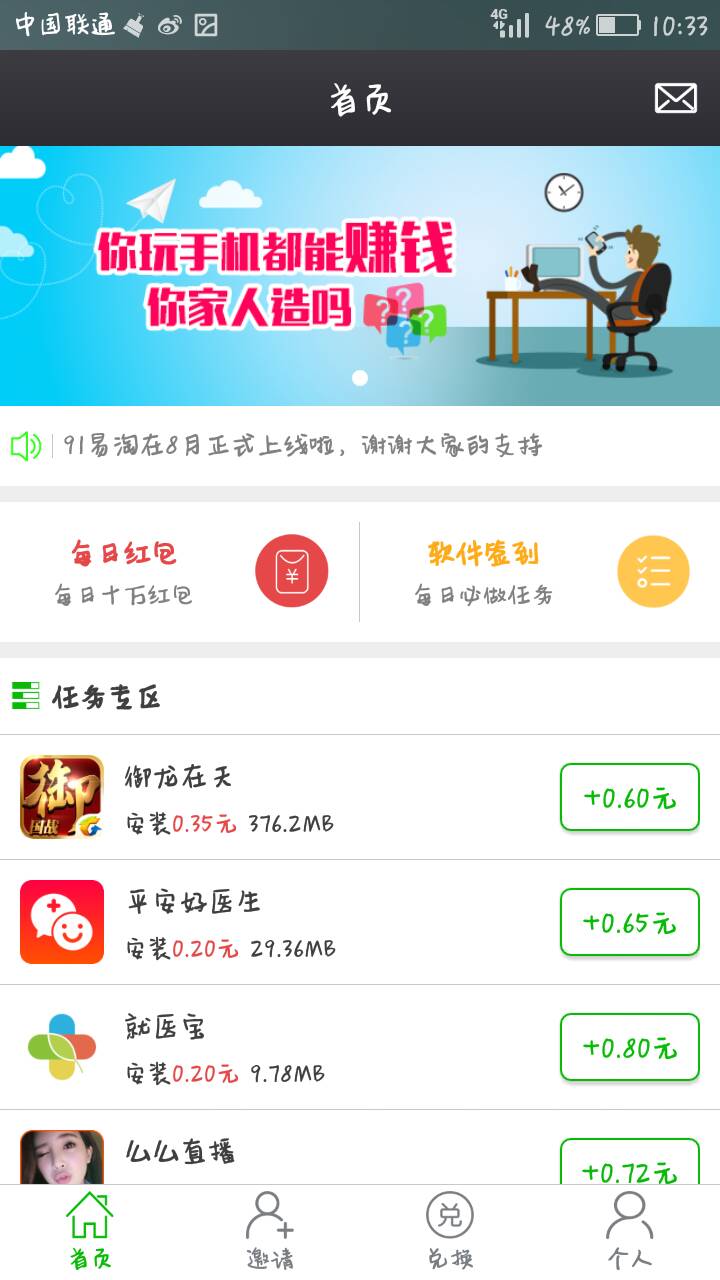Image resolution: width=720 pixels, height=1280 pixels.
Task: Open the messages envelope icon
Action: tap(675, 98)
